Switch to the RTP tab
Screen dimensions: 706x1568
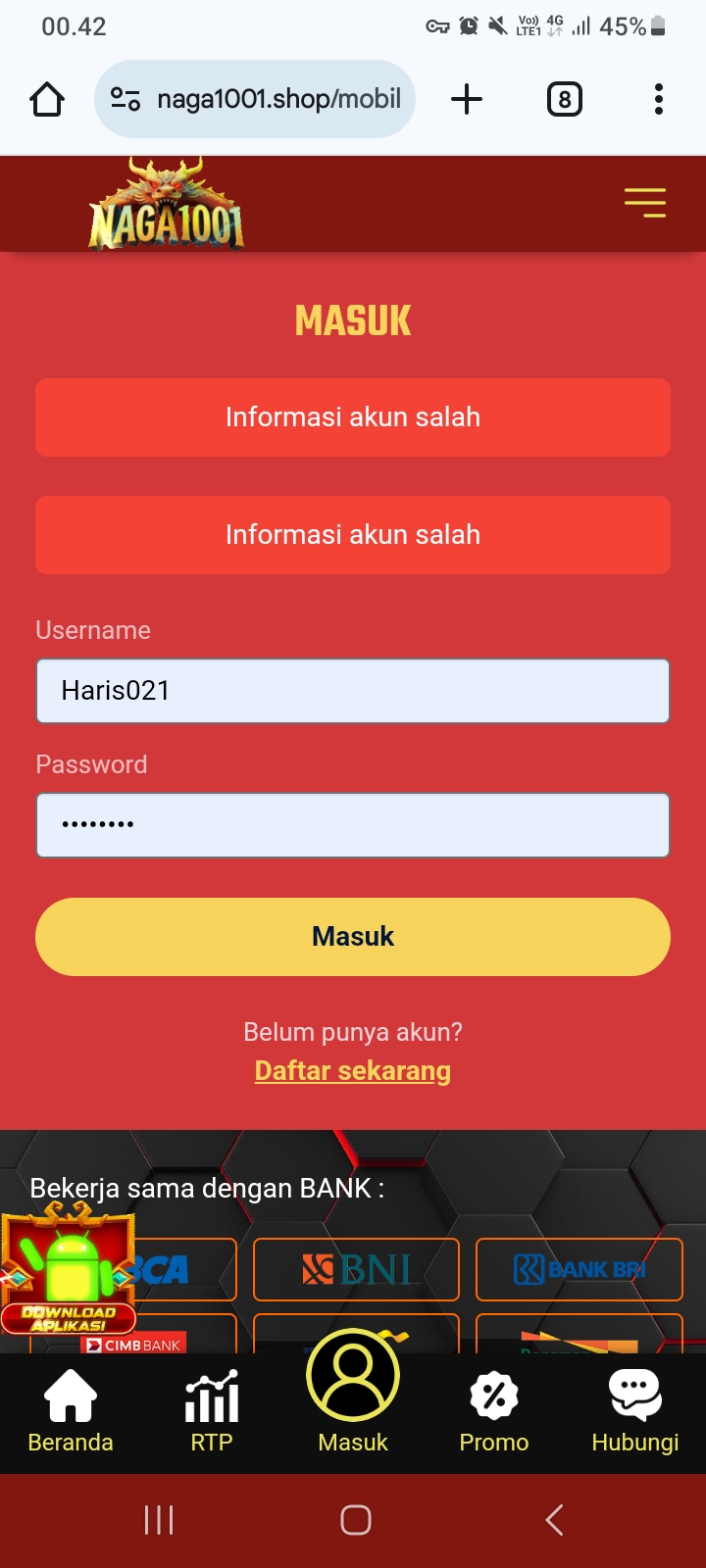pyautogui.click(x=212, y=1411)
